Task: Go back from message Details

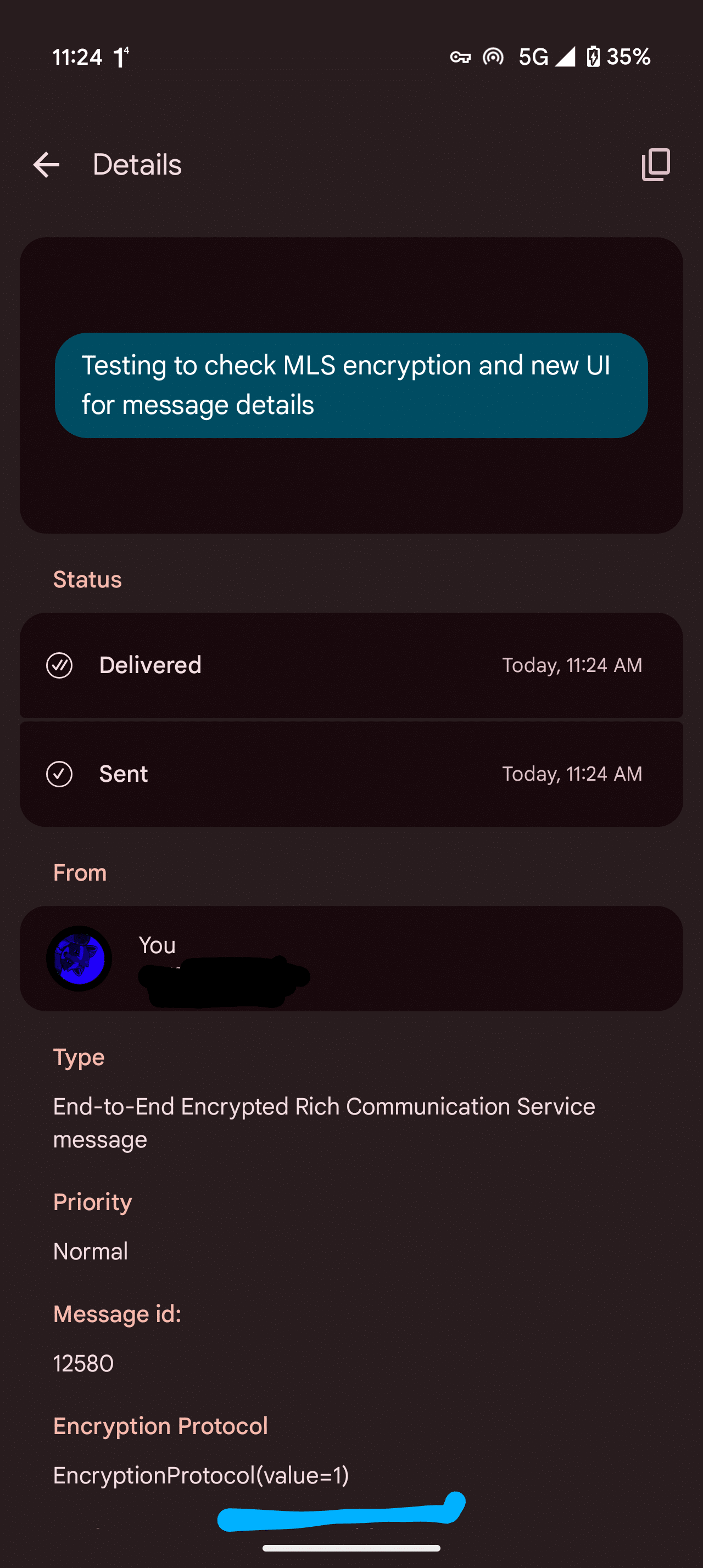Action: (x=46, y=164)
